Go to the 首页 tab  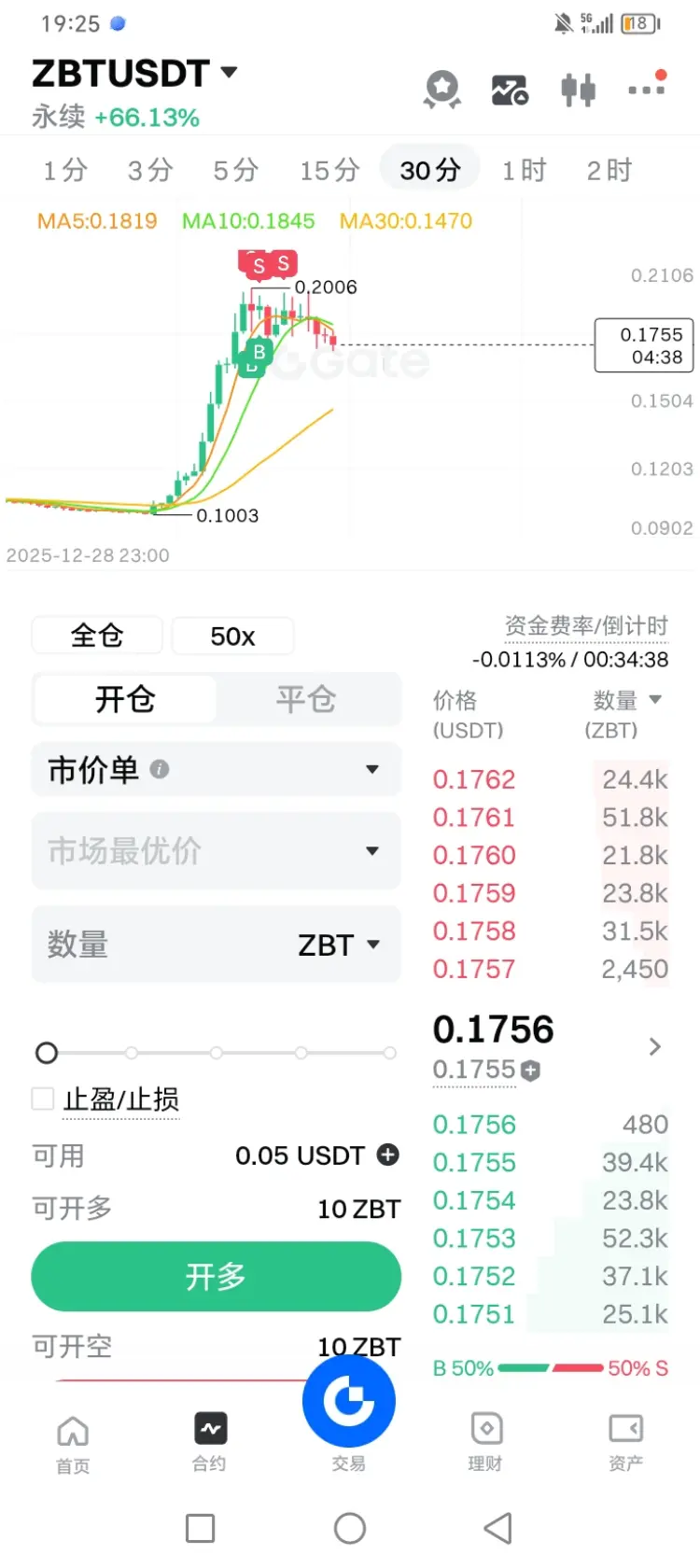click(73, 1443)
